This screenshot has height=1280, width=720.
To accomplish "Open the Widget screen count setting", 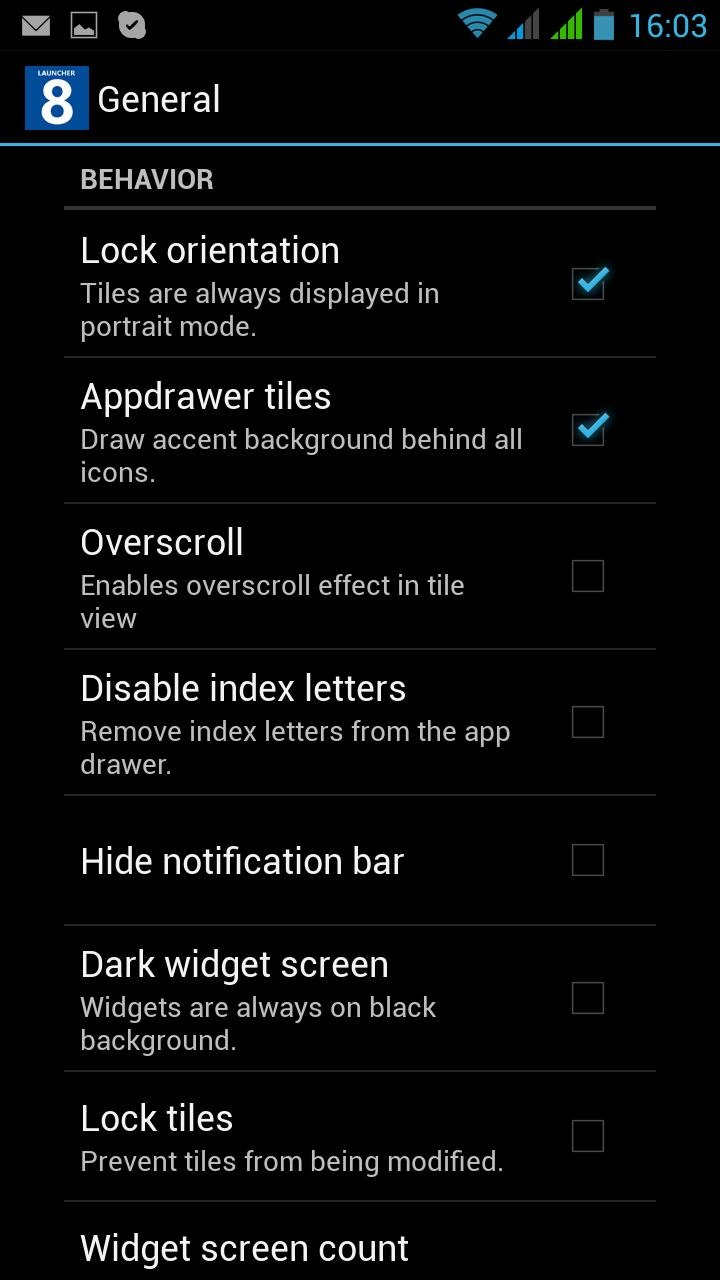I will [x=360, y=1242].
